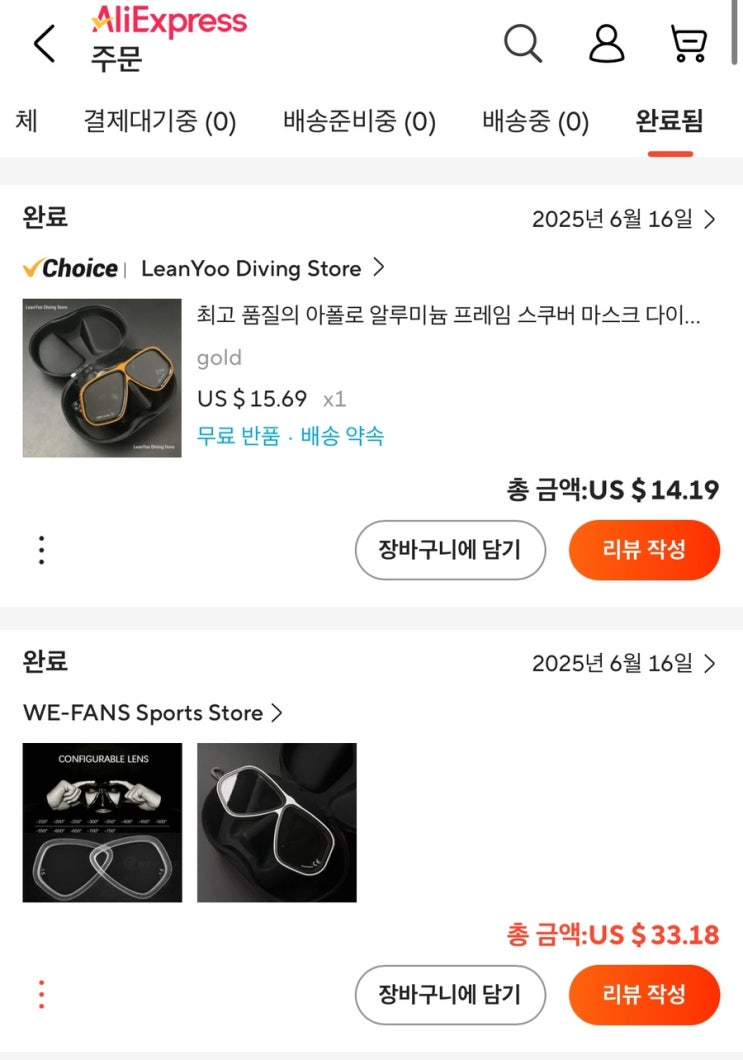Viewport: 743px width, 1060px height.
Task: View details of the LeanYoo order dated 2025년 6월 16일
Action: click(x=623, y=219)
